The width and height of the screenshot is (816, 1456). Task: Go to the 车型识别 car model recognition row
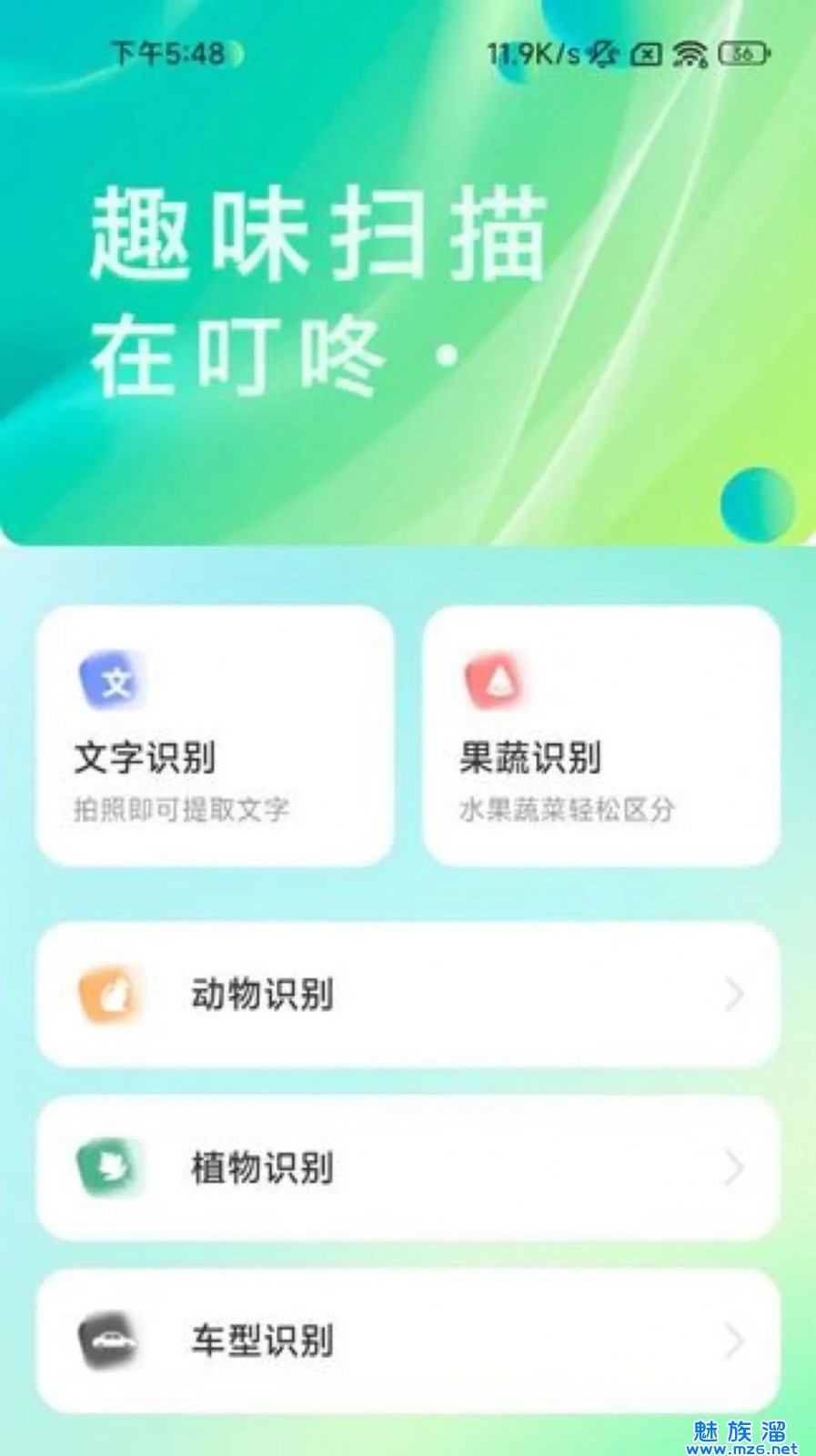[x=408, y=1340]
